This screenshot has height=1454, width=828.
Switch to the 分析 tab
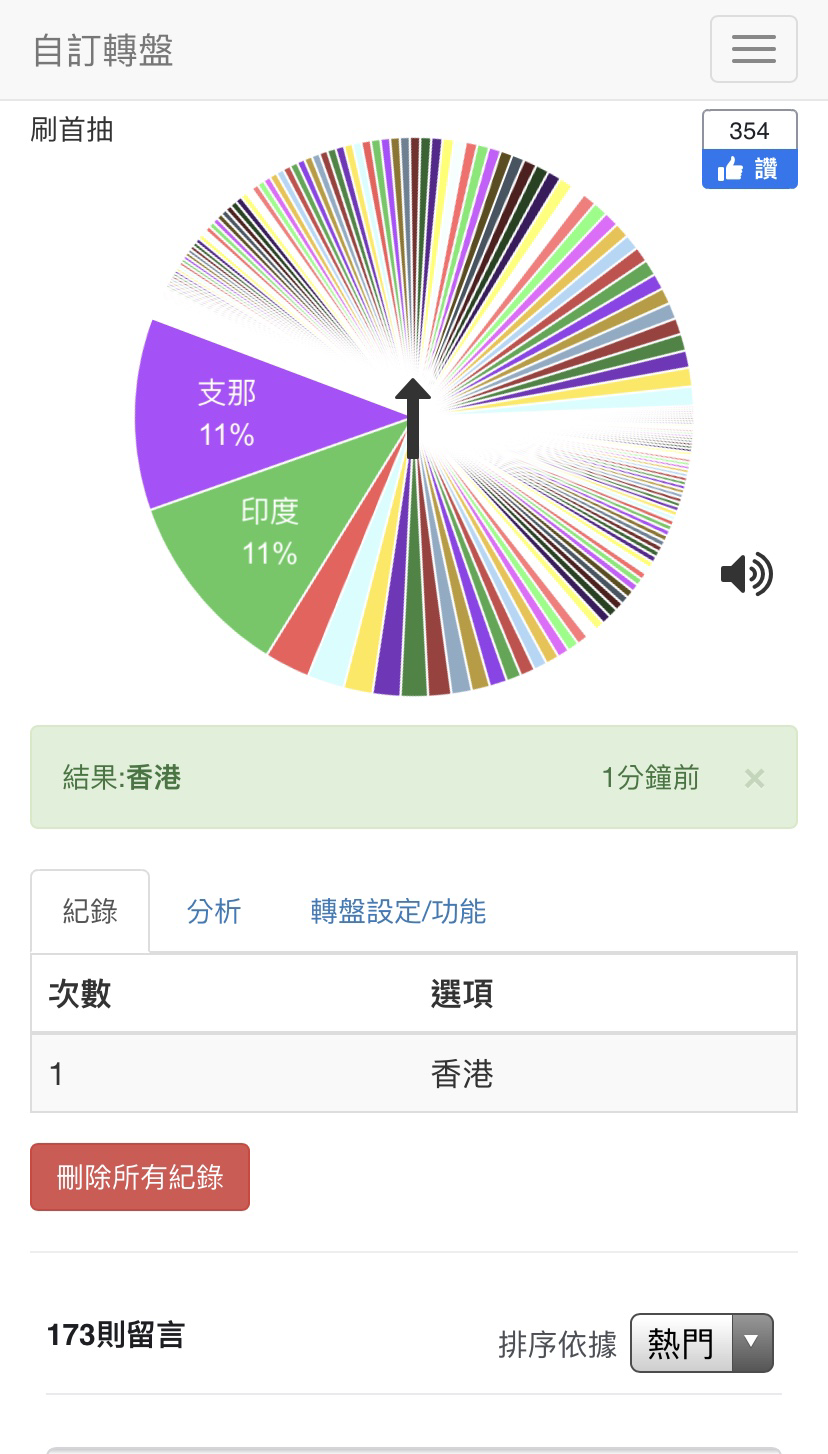[x=214, y=911]
